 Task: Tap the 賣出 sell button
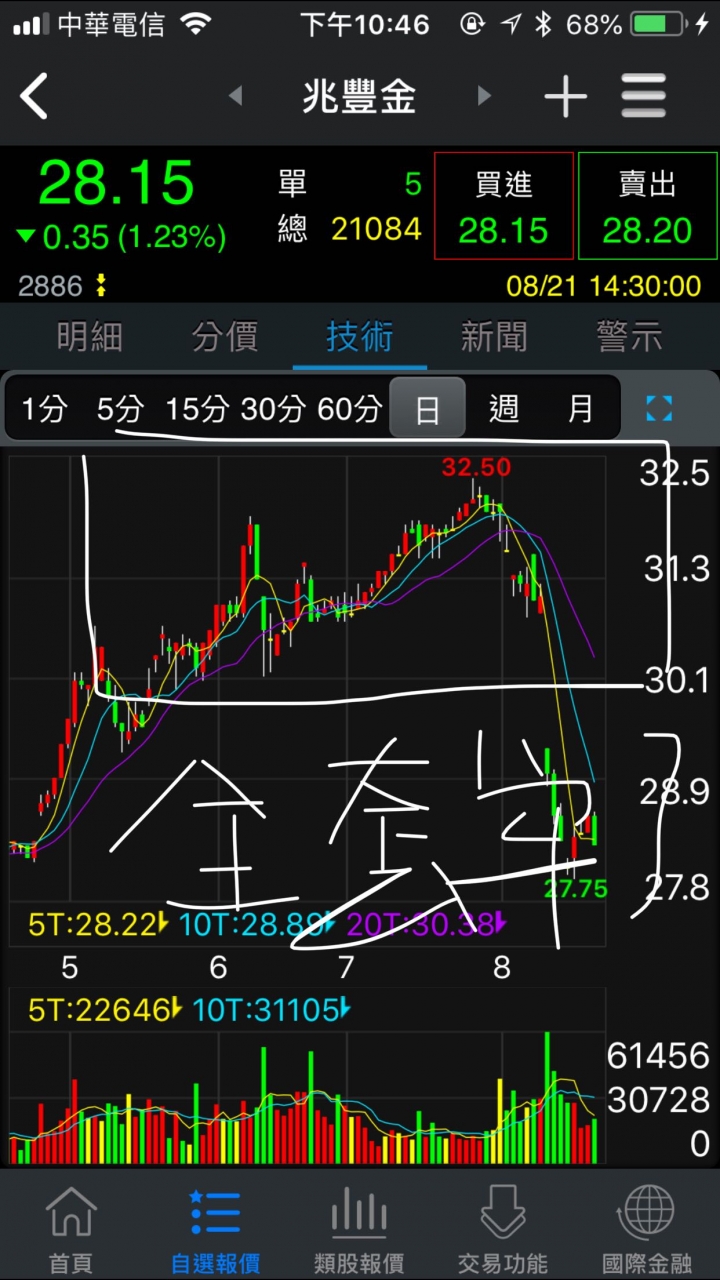click(x=647, y=207)
